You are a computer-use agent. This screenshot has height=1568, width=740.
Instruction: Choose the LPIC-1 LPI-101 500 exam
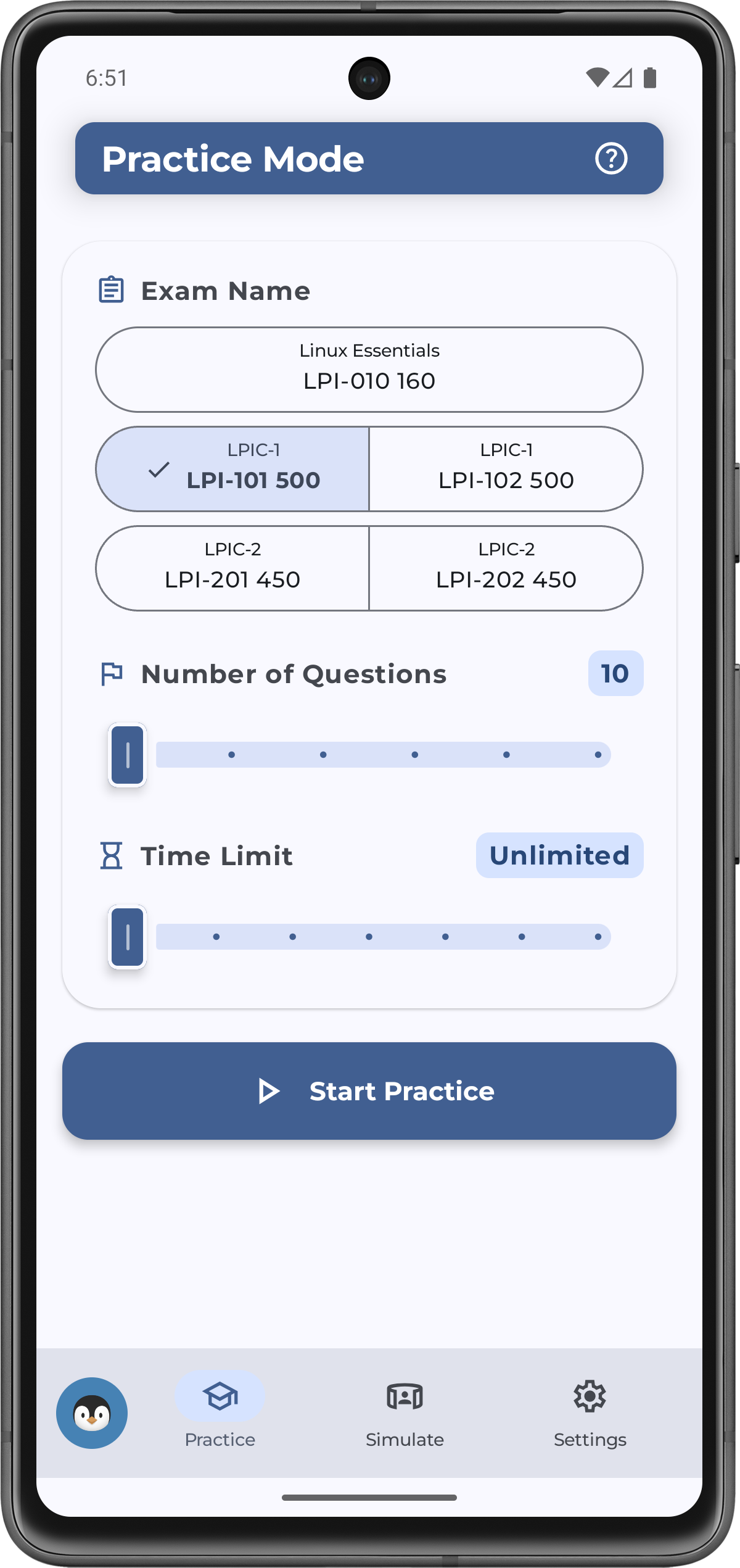(x=233, y=469)
